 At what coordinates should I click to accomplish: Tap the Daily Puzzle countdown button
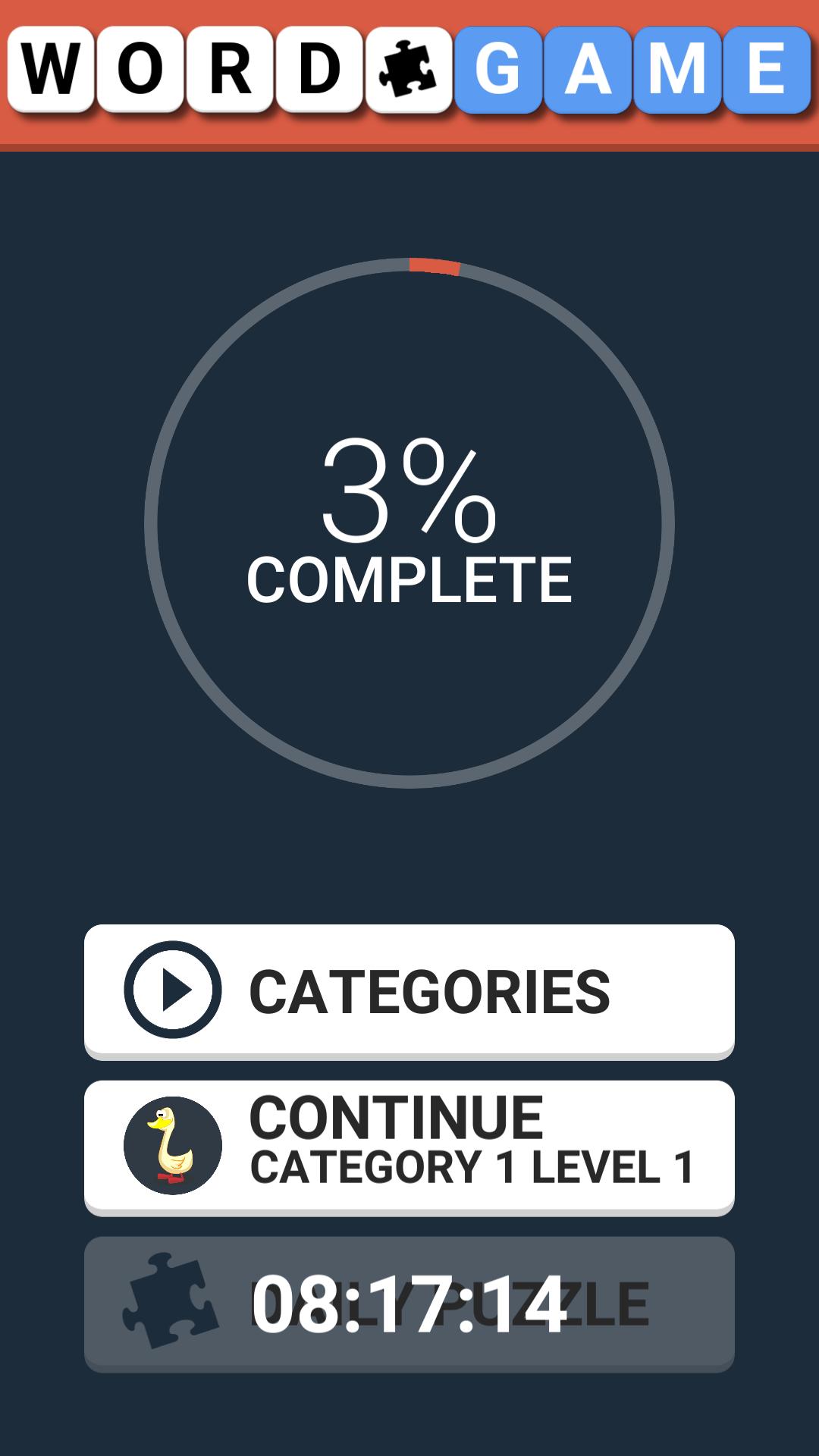[x=409, y=1304]
